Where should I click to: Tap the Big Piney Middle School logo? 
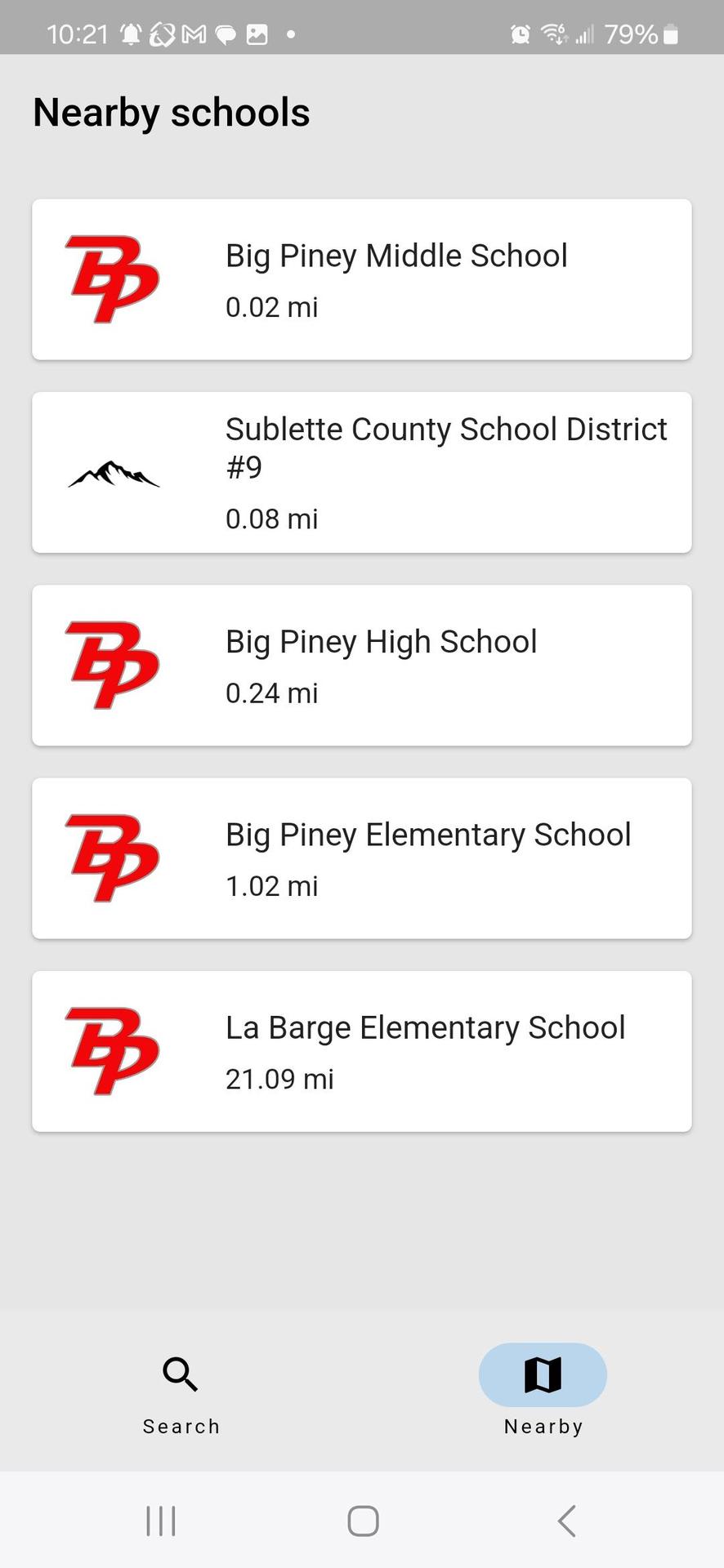tap(113, 278)
